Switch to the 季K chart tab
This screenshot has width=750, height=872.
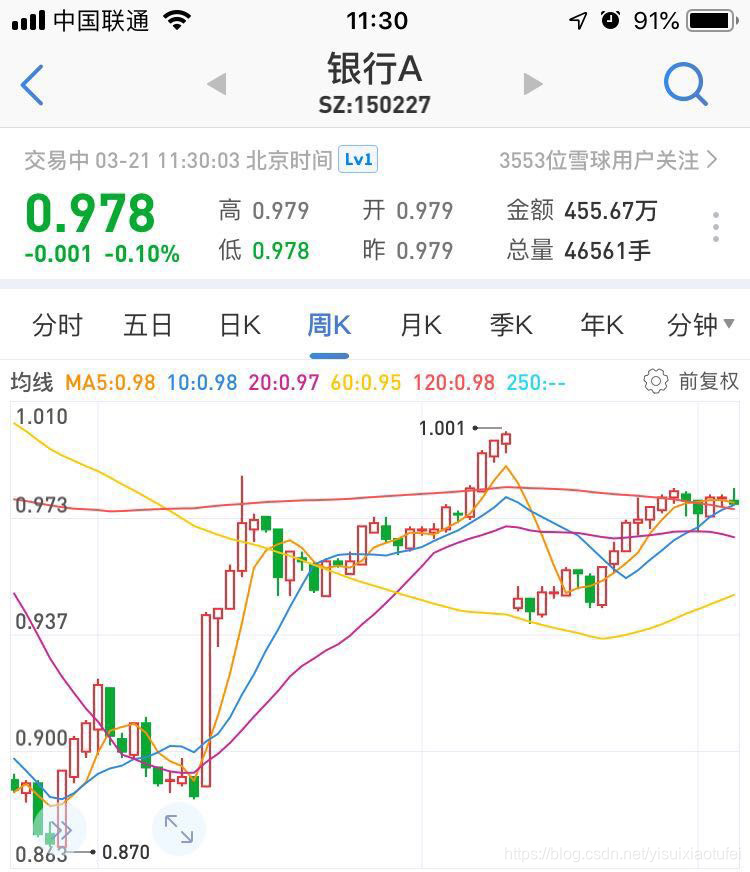511,325
